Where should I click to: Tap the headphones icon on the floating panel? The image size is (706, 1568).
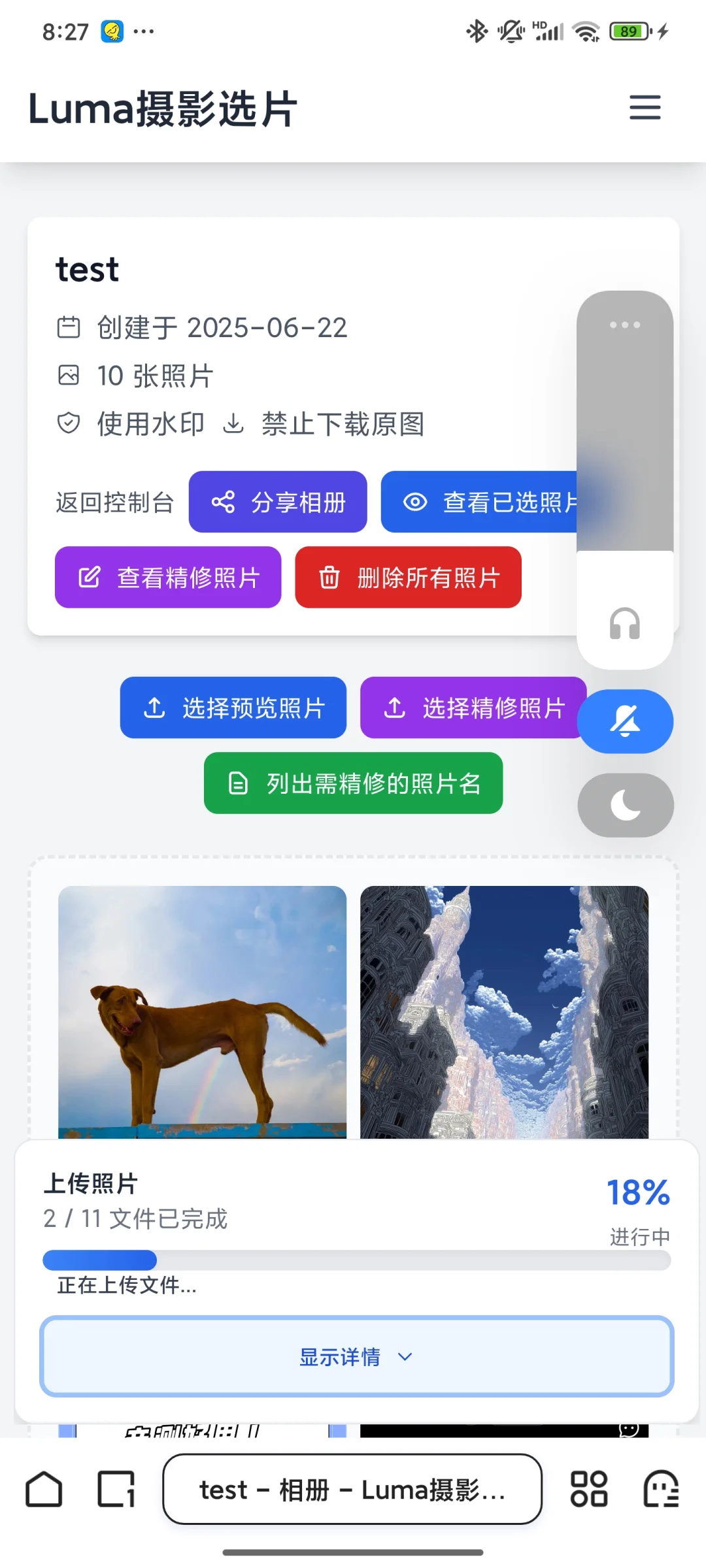[x=625, y=623]
